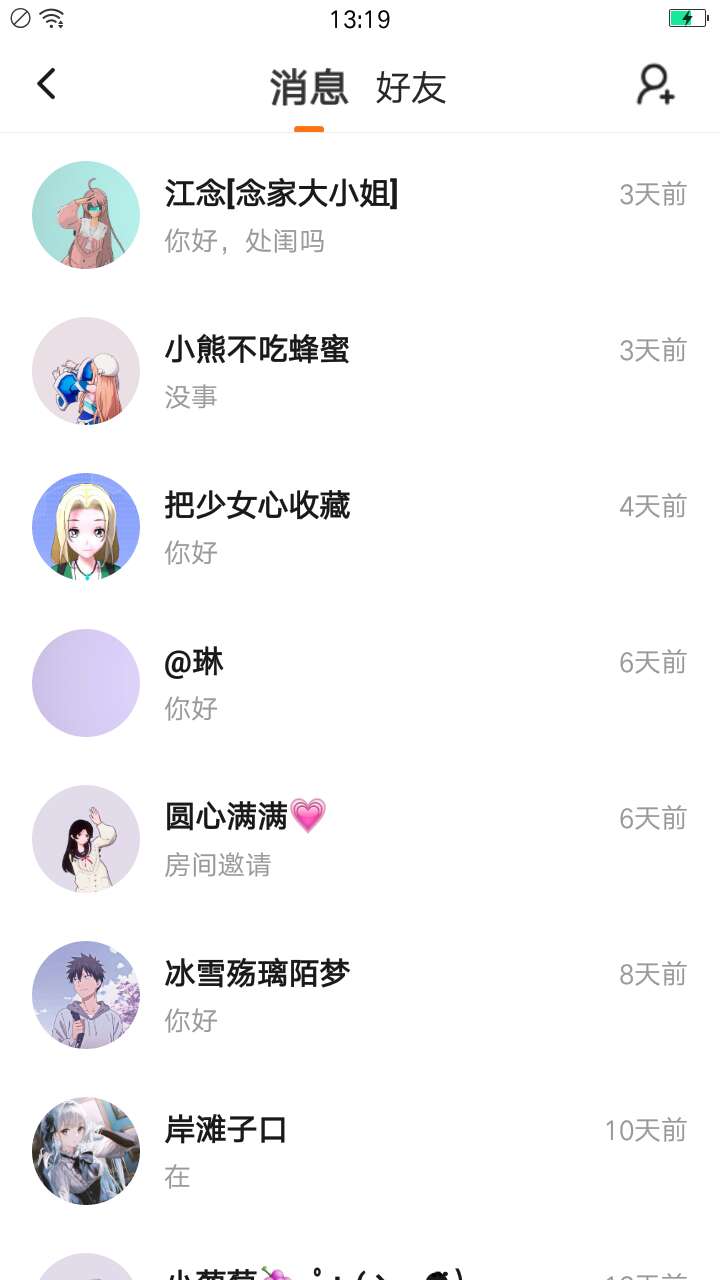Image resolution: width=720 pixels, height=1280 pixels.
Task: Switch to the 好友 tab
Action: pos(410,88)
